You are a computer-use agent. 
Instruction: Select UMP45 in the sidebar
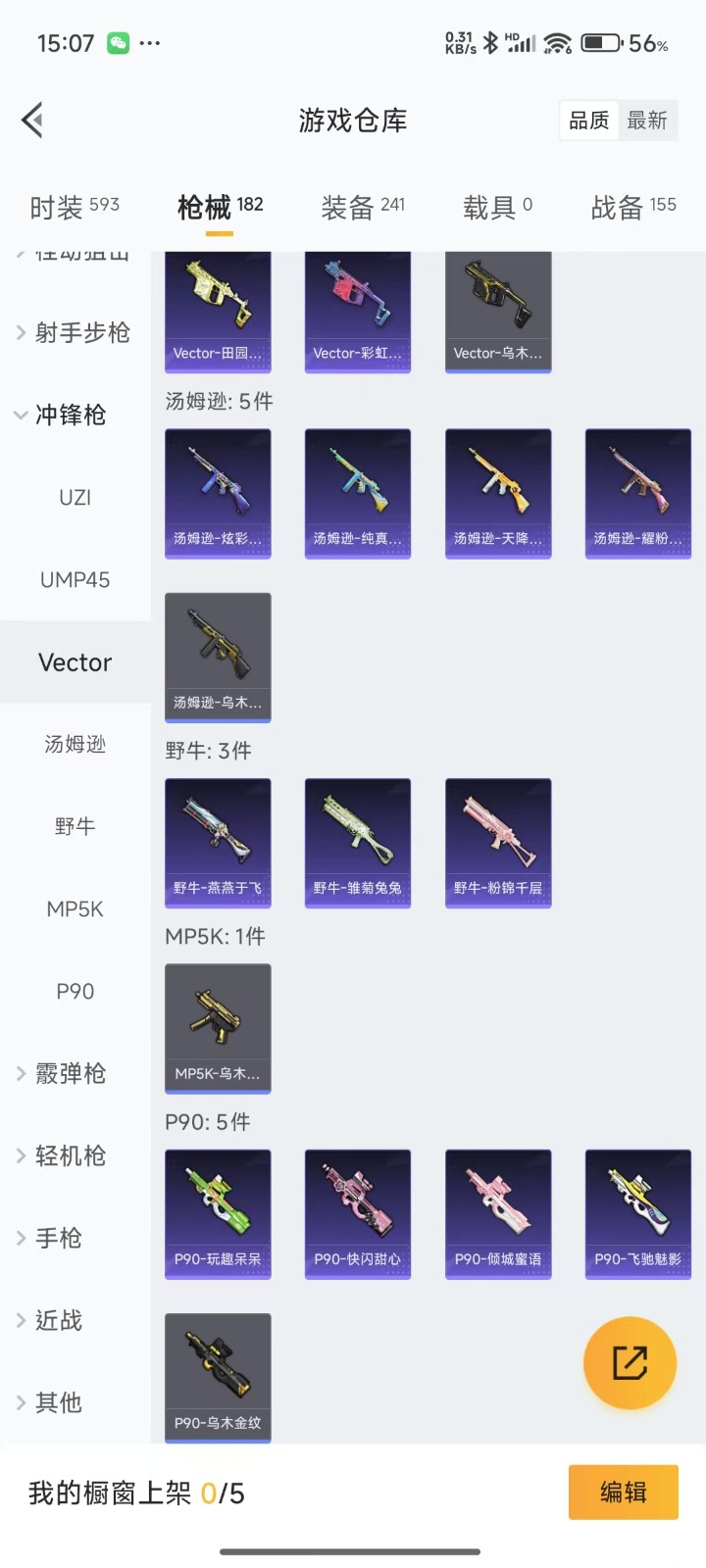[75, 579]
